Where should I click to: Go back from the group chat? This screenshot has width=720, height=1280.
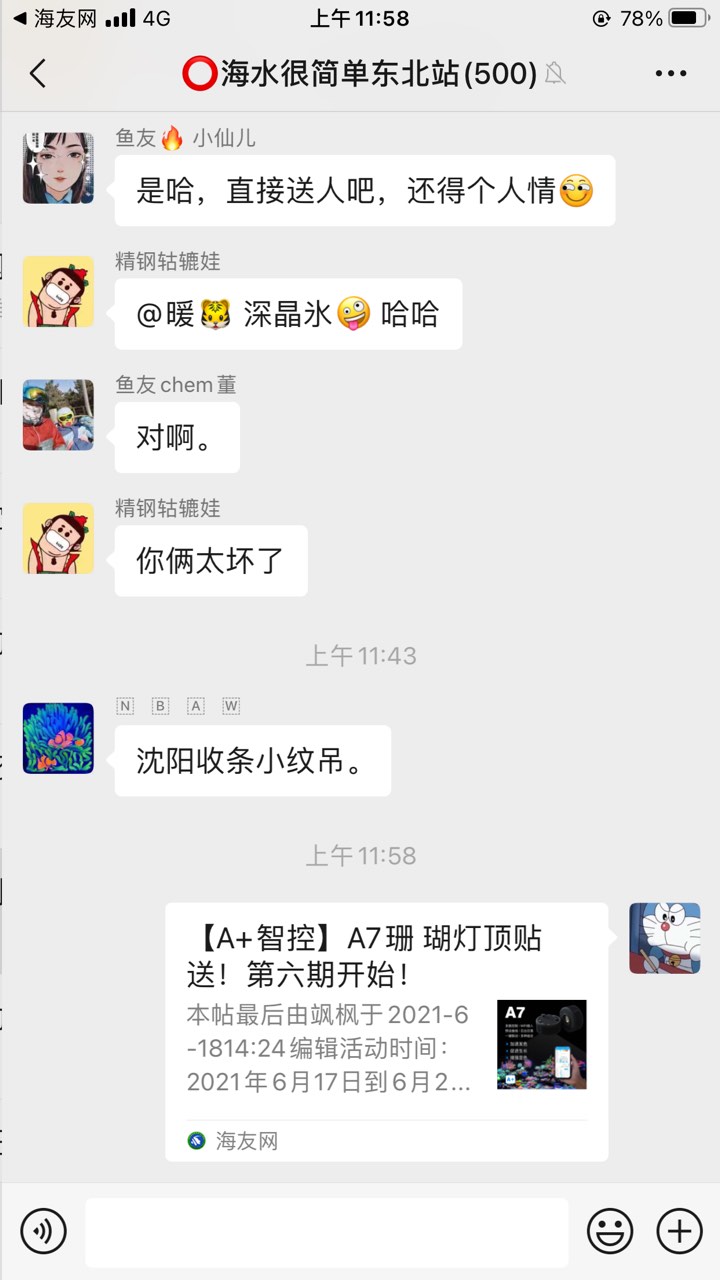click(x=38, y=74)
